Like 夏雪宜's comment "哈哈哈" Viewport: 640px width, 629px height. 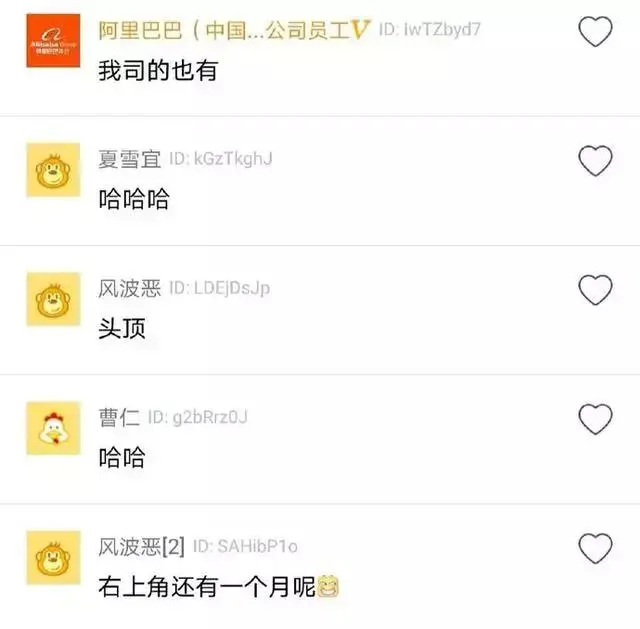[x=595, y=160]
